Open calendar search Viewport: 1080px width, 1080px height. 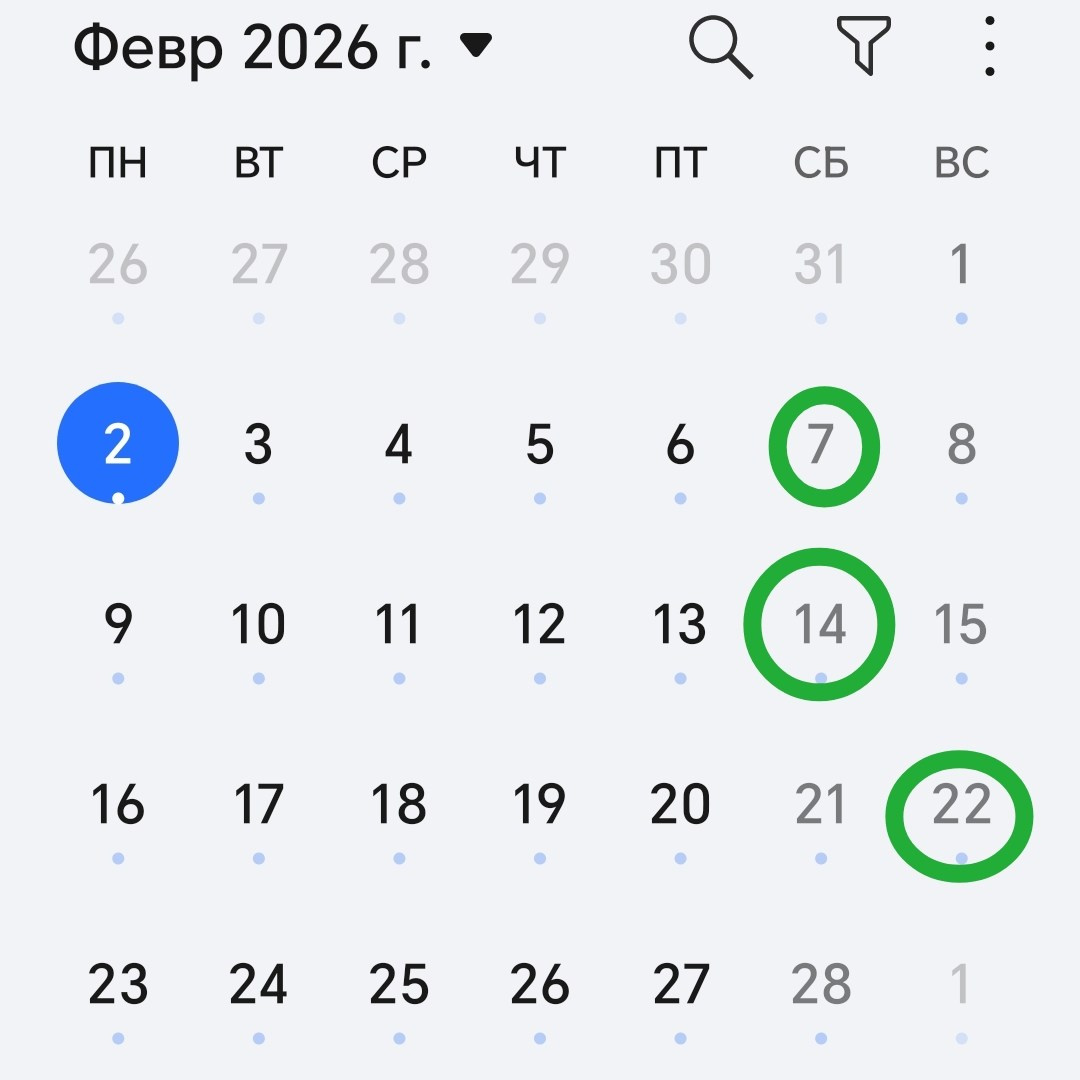[x=721, y=47]
